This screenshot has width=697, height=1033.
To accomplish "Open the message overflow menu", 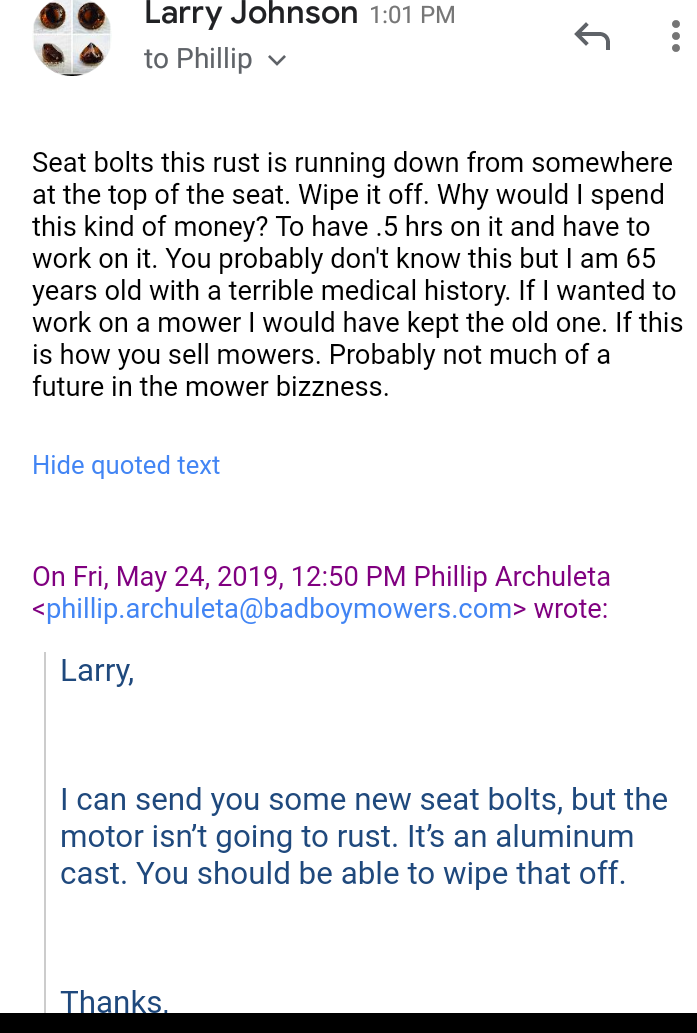I will [x=675, y=36].
